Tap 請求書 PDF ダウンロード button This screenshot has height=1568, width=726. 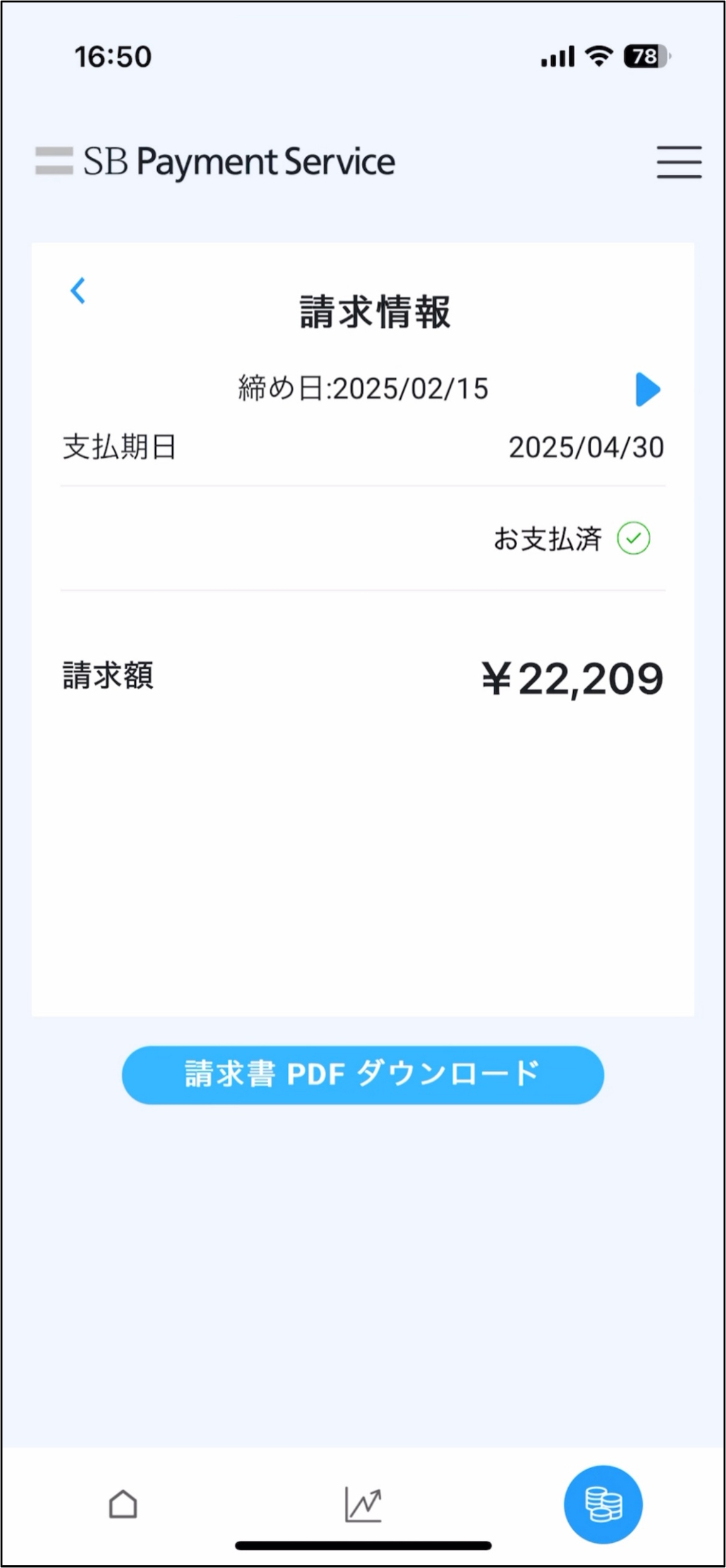362,1075
